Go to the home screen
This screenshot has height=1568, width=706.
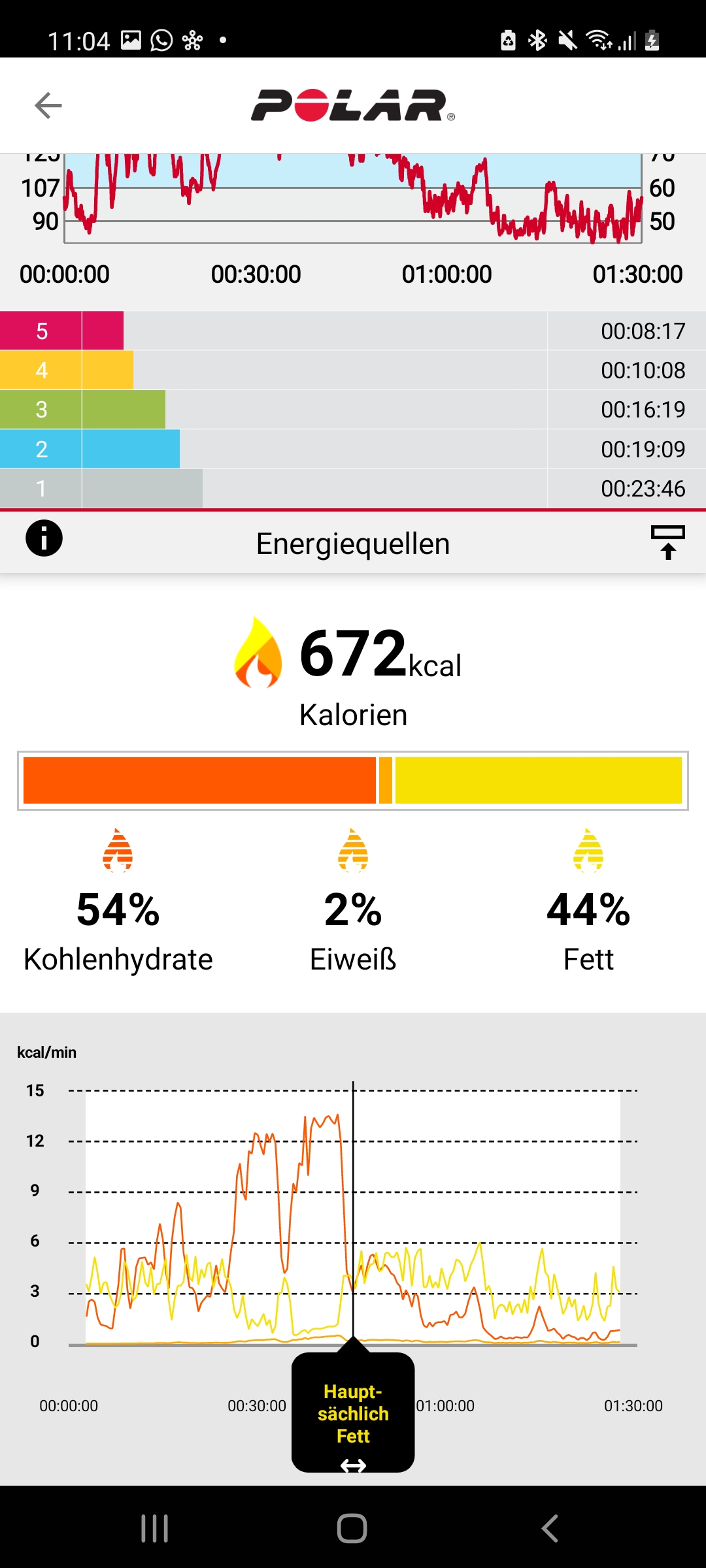click(x=352, y=1528)
